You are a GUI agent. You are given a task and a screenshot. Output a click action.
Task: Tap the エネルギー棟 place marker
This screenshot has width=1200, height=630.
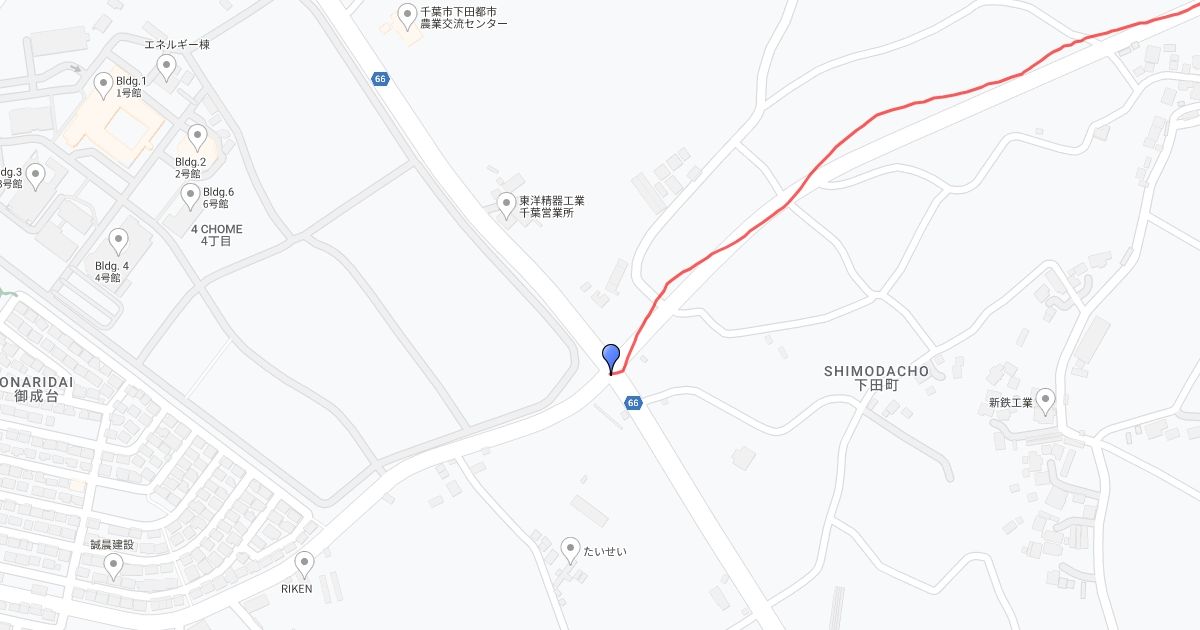[167, 67]
